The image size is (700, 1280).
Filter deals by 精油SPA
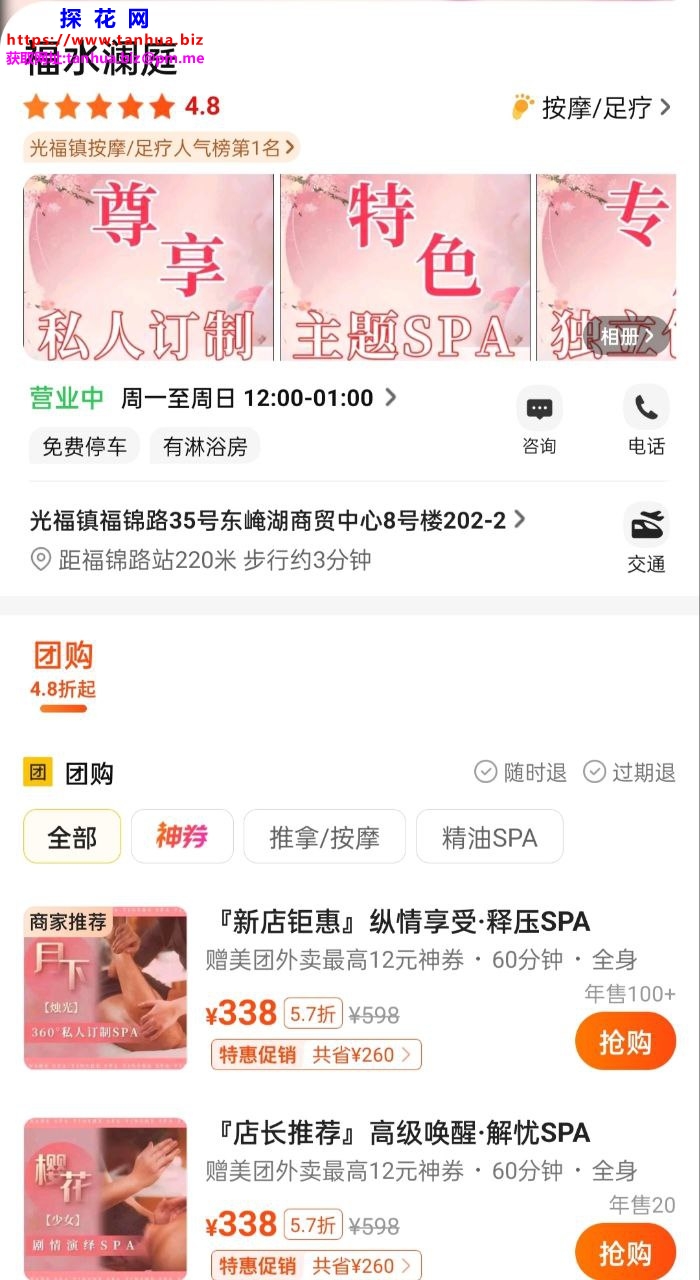489,837
